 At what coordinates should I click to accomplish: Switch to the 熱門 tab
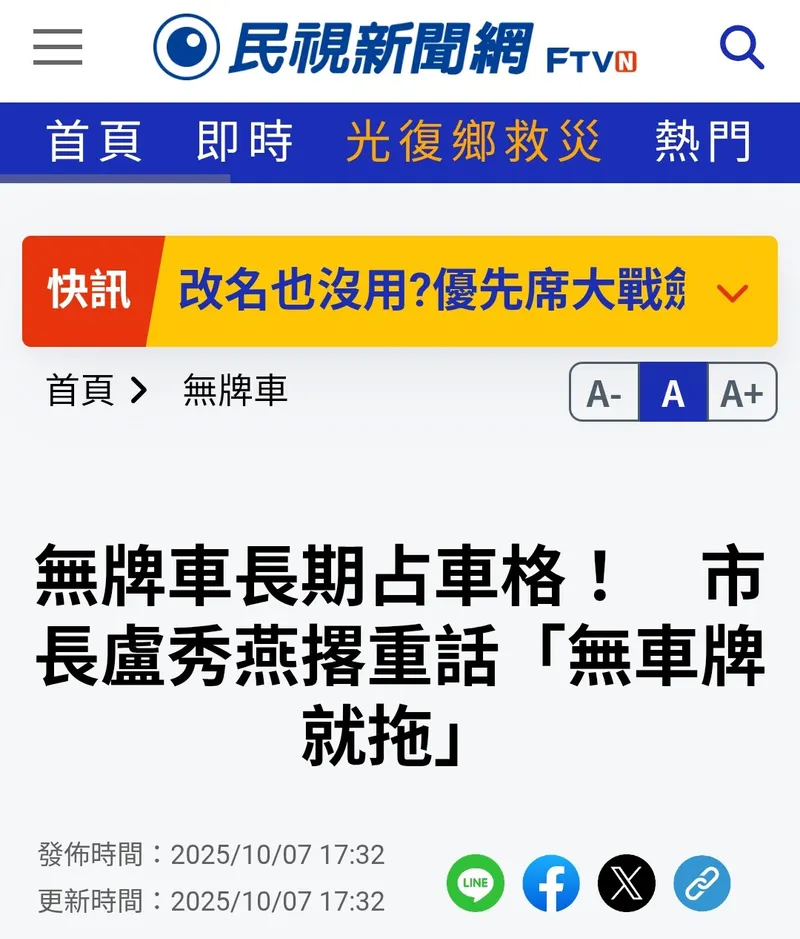[x=702, y=142]
